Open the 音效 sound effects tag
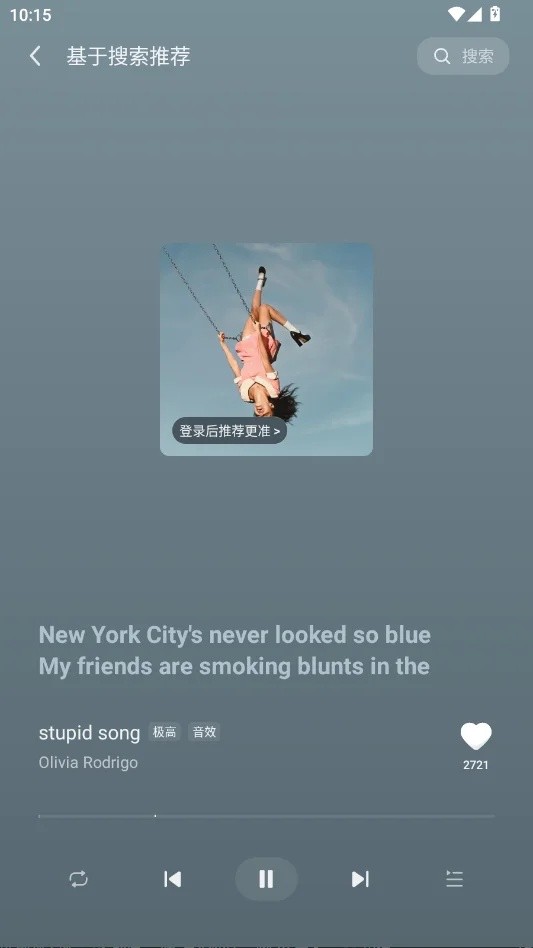 click(204, 732)
